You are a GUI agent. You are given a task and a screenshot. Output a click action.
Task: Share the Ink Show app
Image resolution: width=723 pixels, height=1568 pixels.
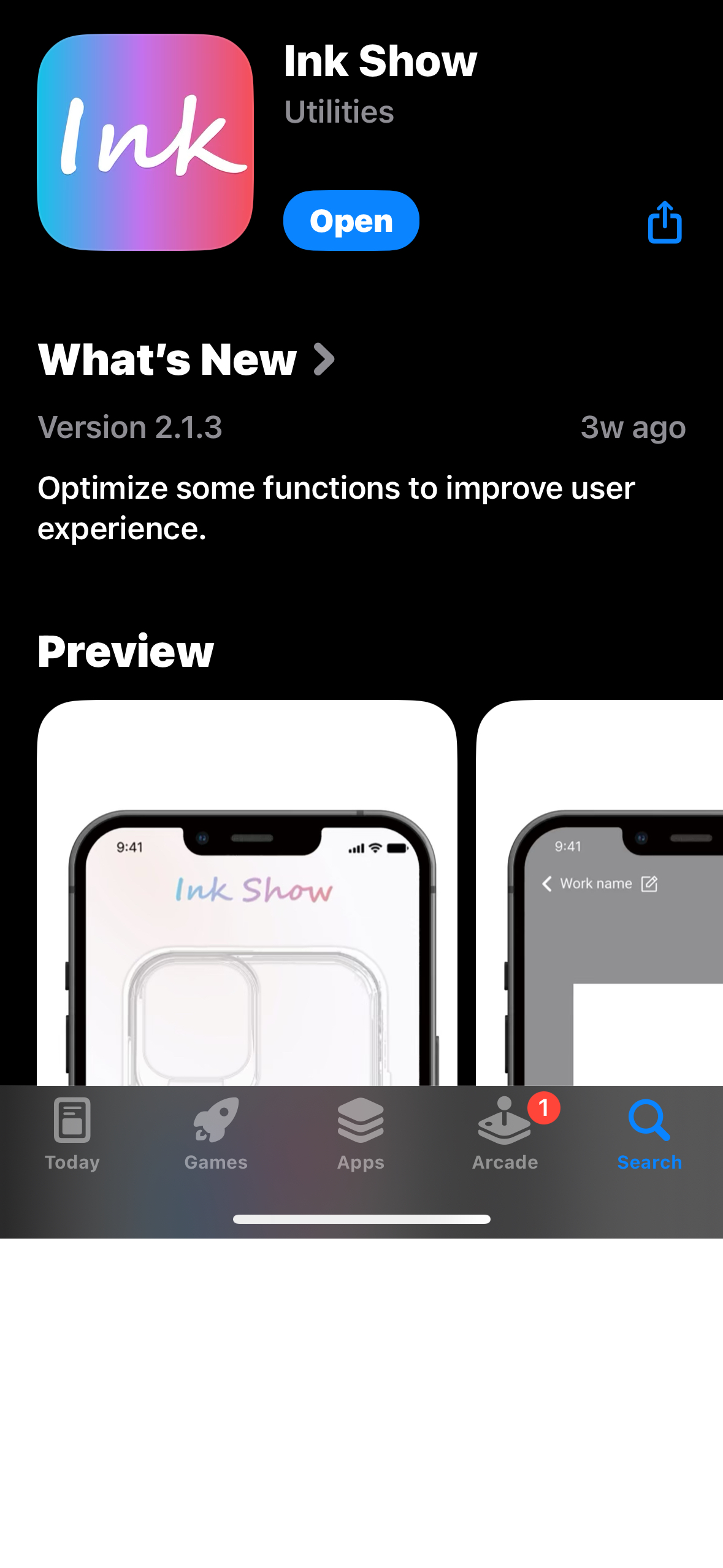coord(665,222)
